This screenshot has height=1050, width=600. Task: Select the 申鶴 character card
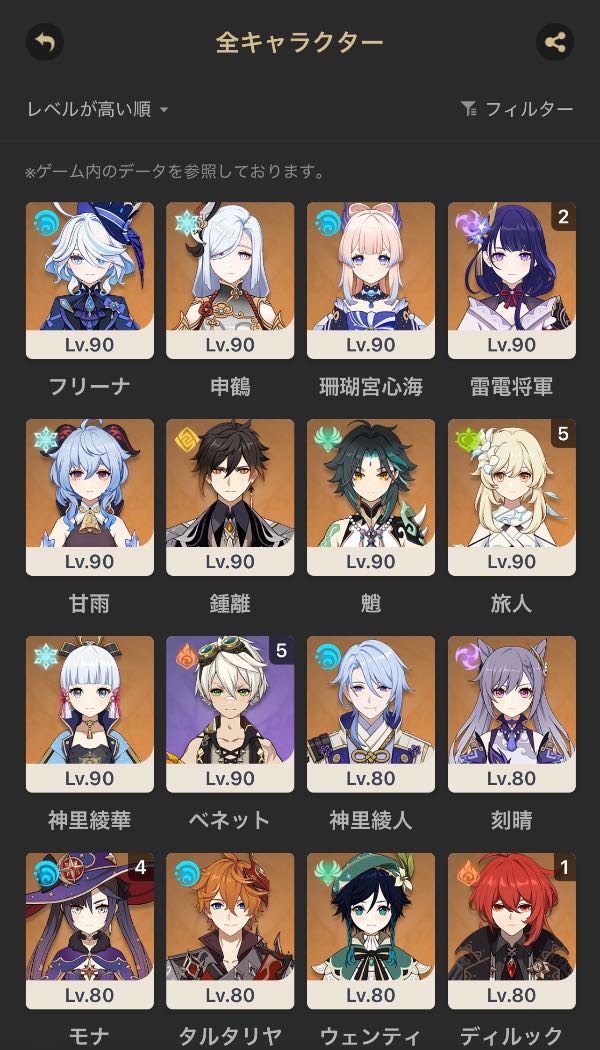tap(230, 280)
